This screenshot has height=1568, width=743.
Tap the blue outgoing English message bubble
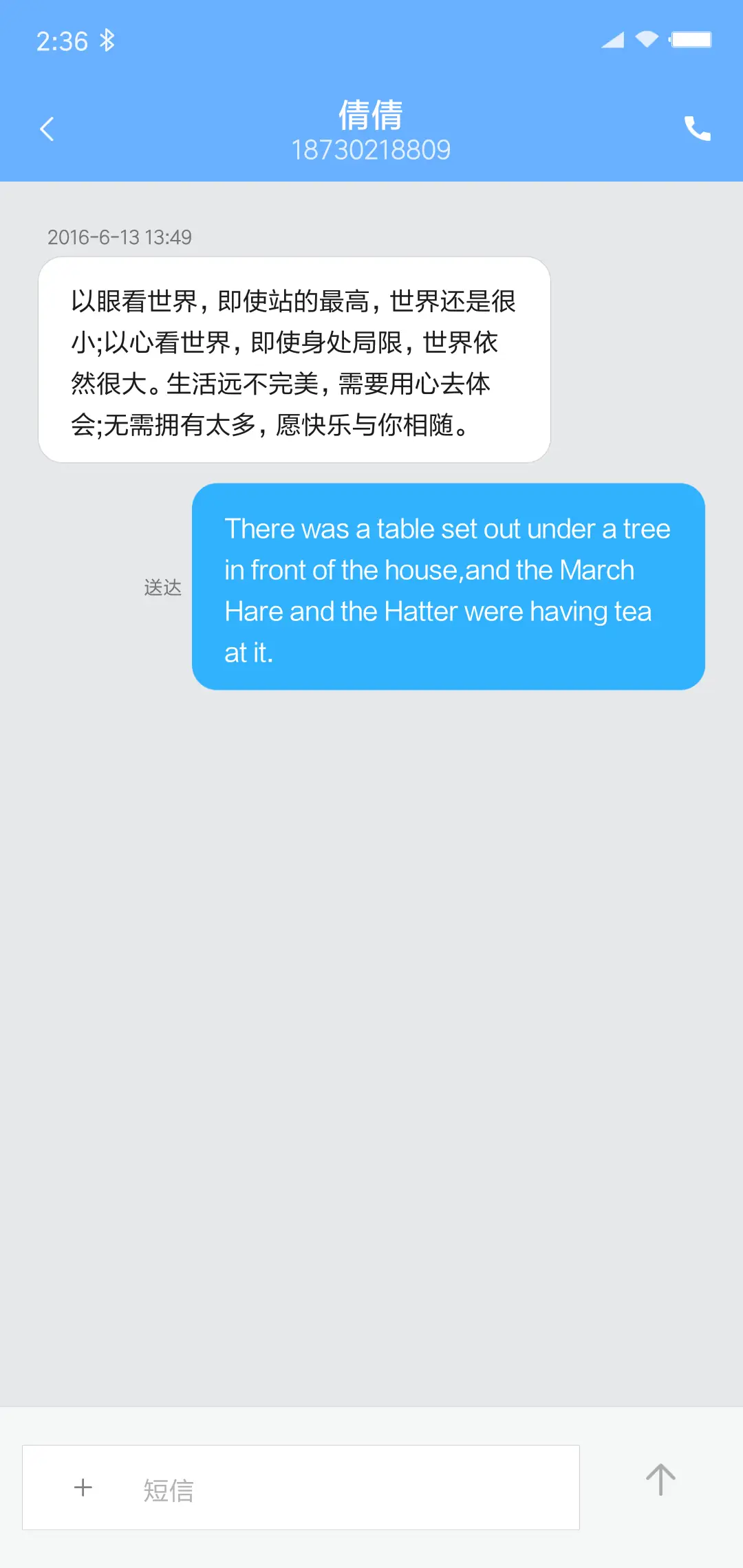tap(447, 588)
